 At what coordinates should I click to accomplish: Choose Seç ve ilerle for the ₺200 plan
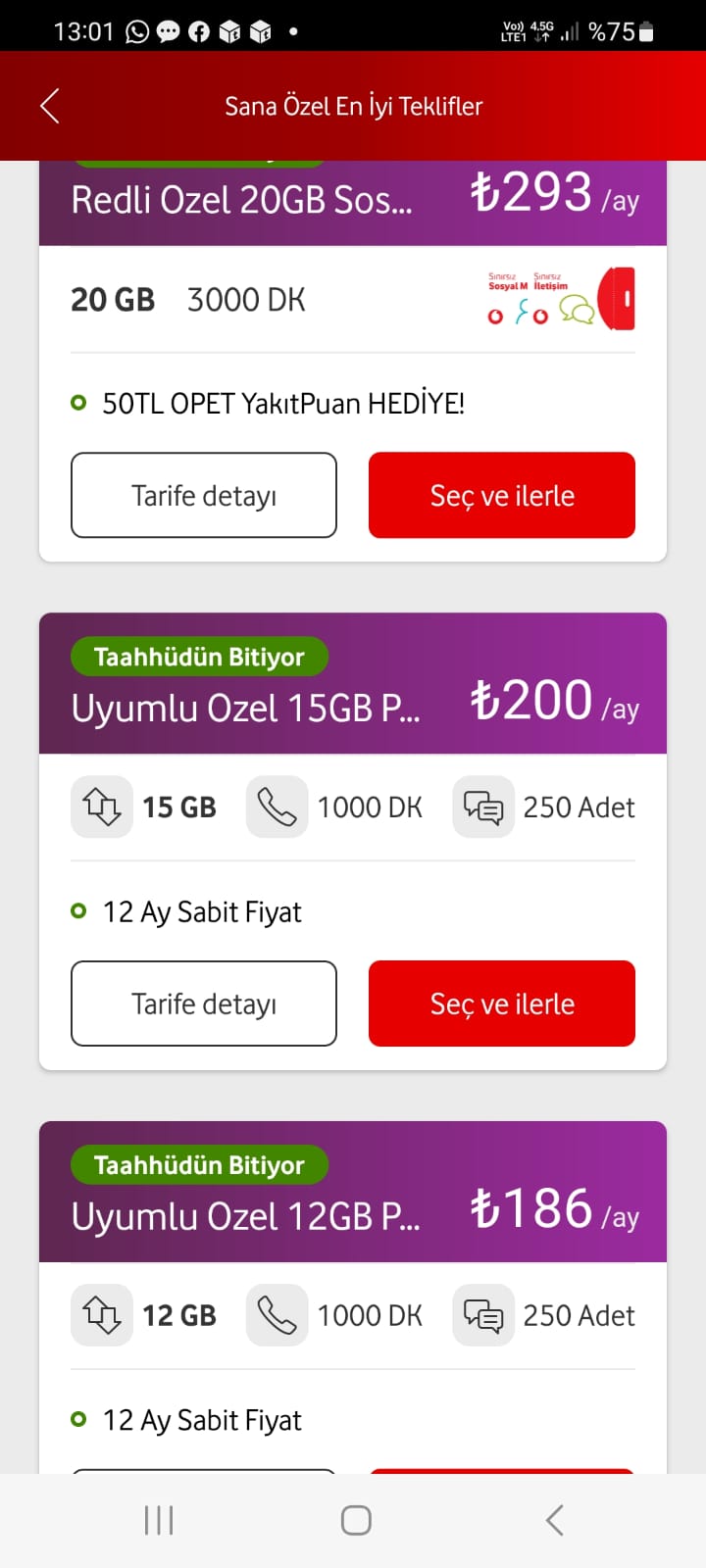502,1004
